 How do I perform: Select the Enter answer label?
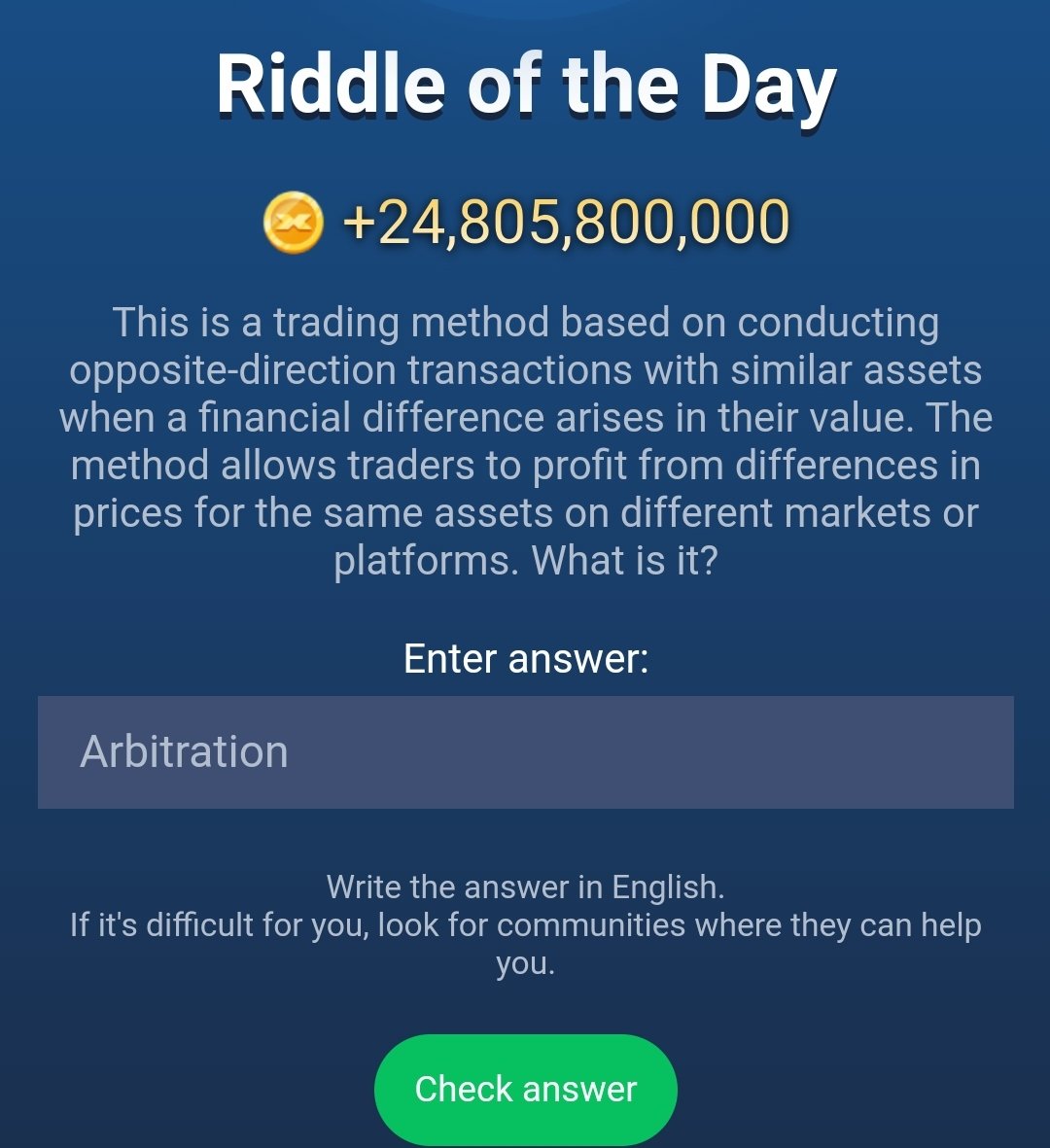tap(525, 658)
